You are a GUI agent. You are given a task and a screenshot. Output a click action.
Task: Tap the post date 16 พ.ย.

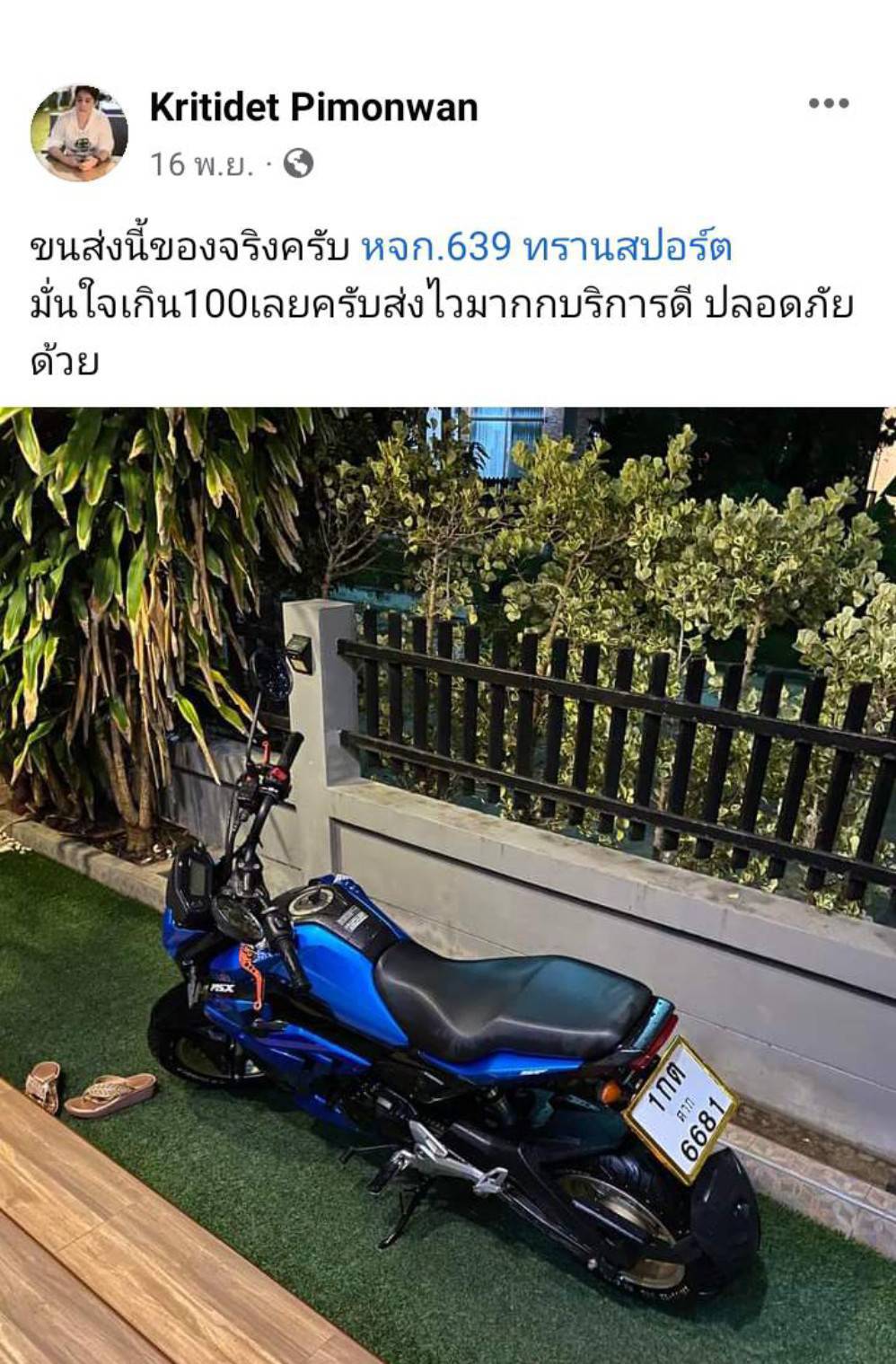click(201, 164)
